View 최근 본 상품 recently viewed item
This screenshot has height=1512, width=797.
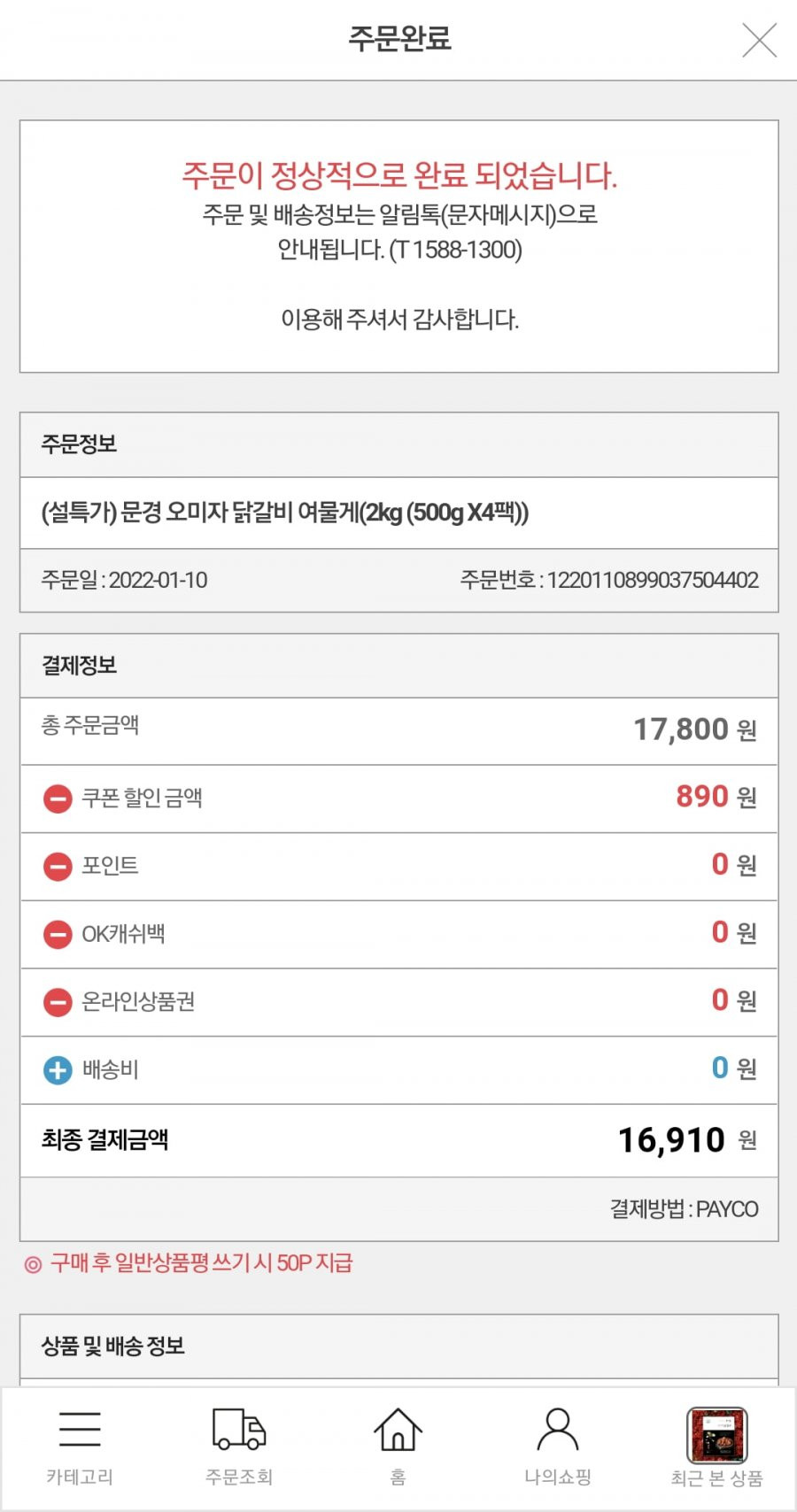click(717, 1446)
